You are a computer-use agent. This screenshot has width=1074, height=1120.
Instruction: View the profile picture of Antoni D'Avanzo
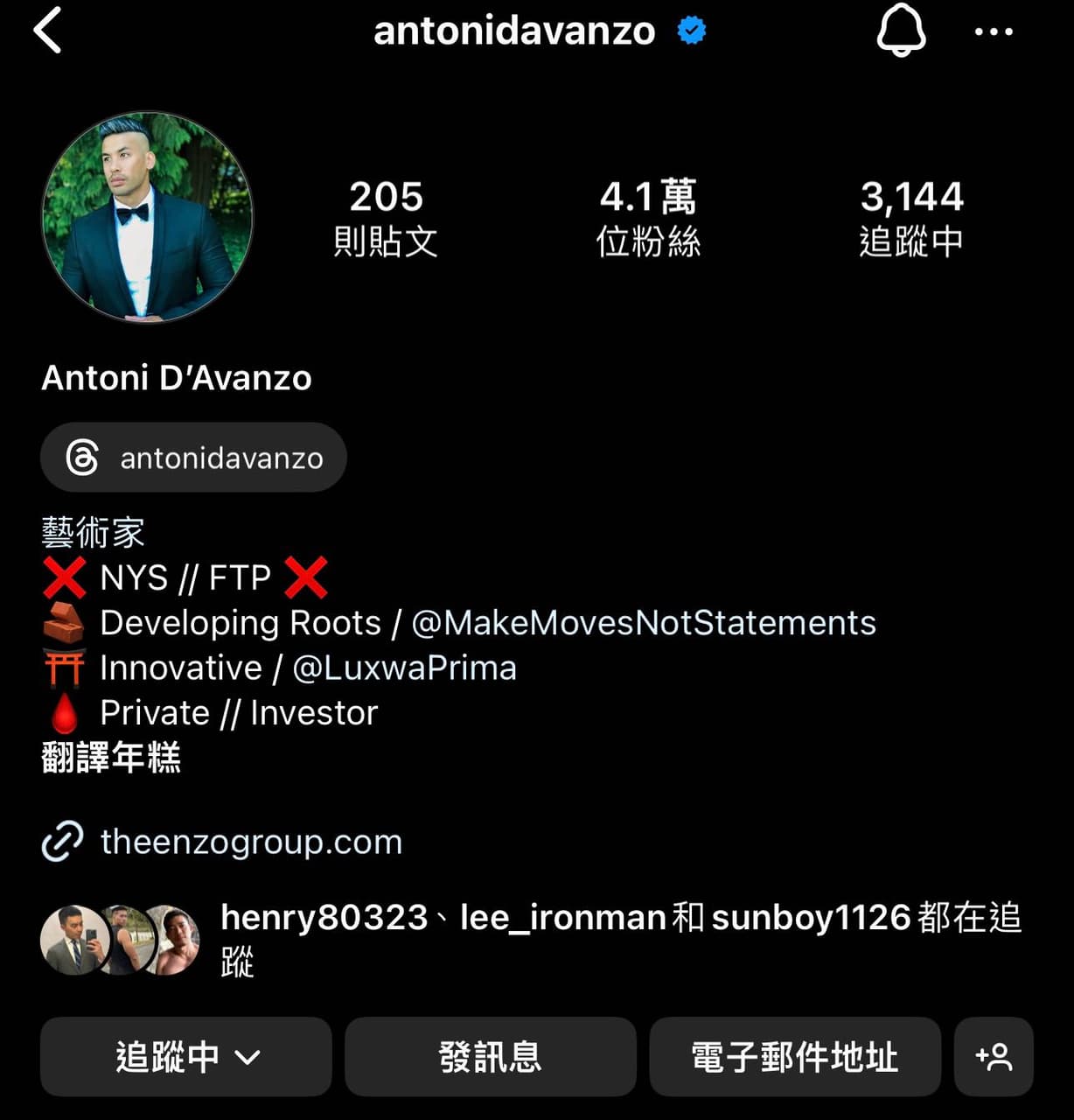click(x=147, y=216)
